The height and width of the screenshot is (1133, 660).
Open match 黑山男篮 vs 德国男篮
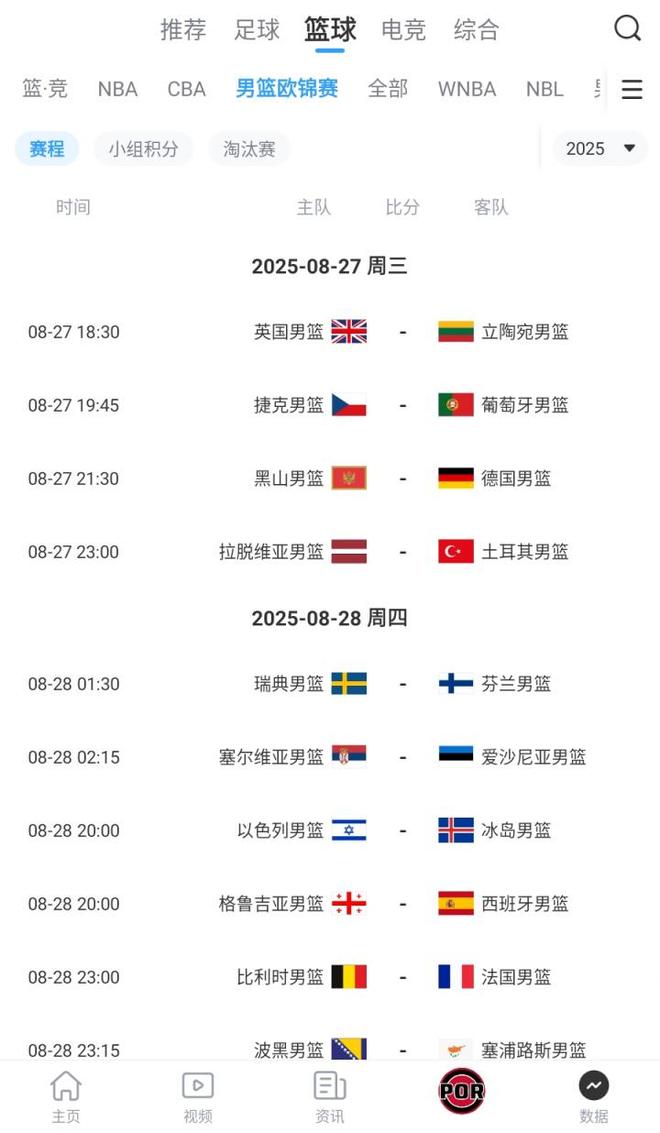[403, 478]
